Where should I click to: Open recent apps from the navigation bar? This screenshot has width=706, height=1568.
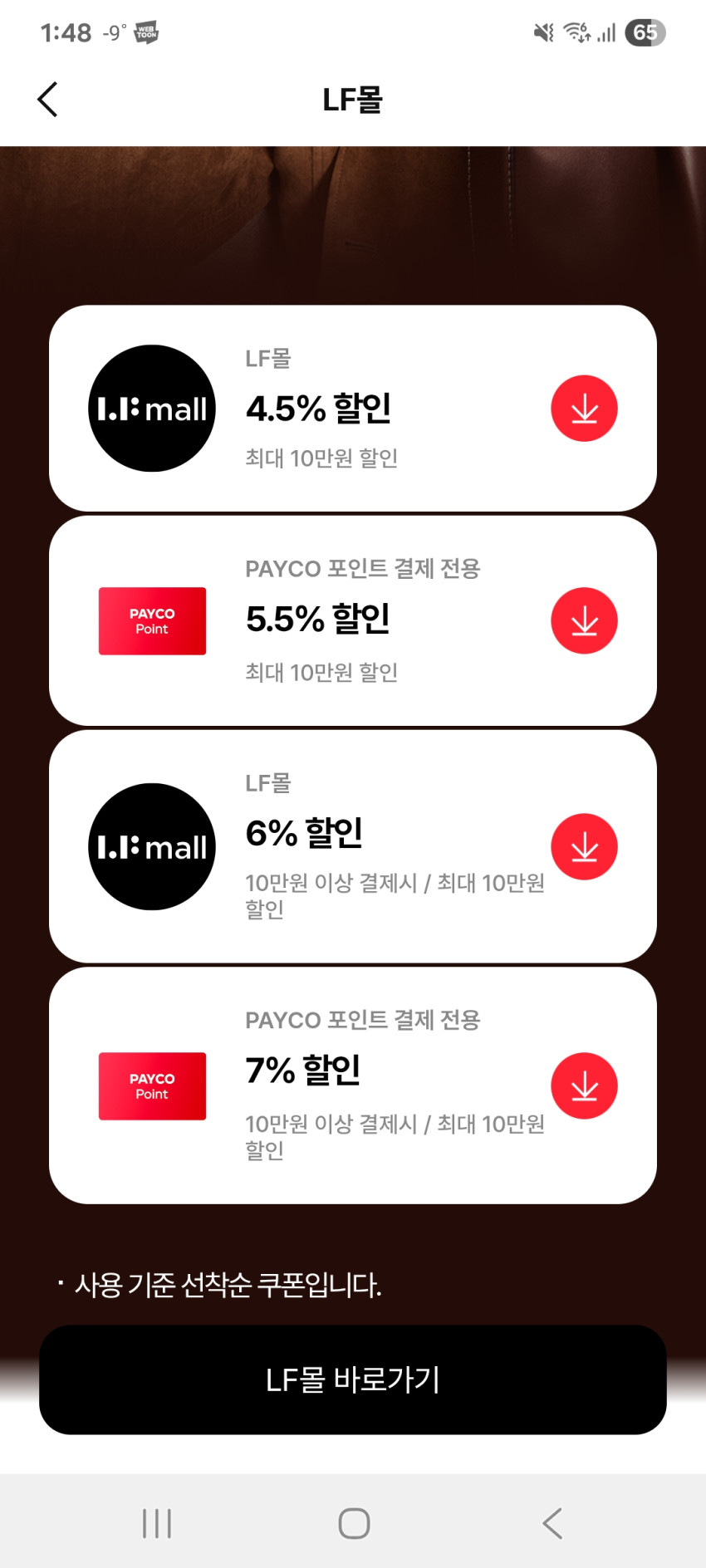pos(157,1523)
